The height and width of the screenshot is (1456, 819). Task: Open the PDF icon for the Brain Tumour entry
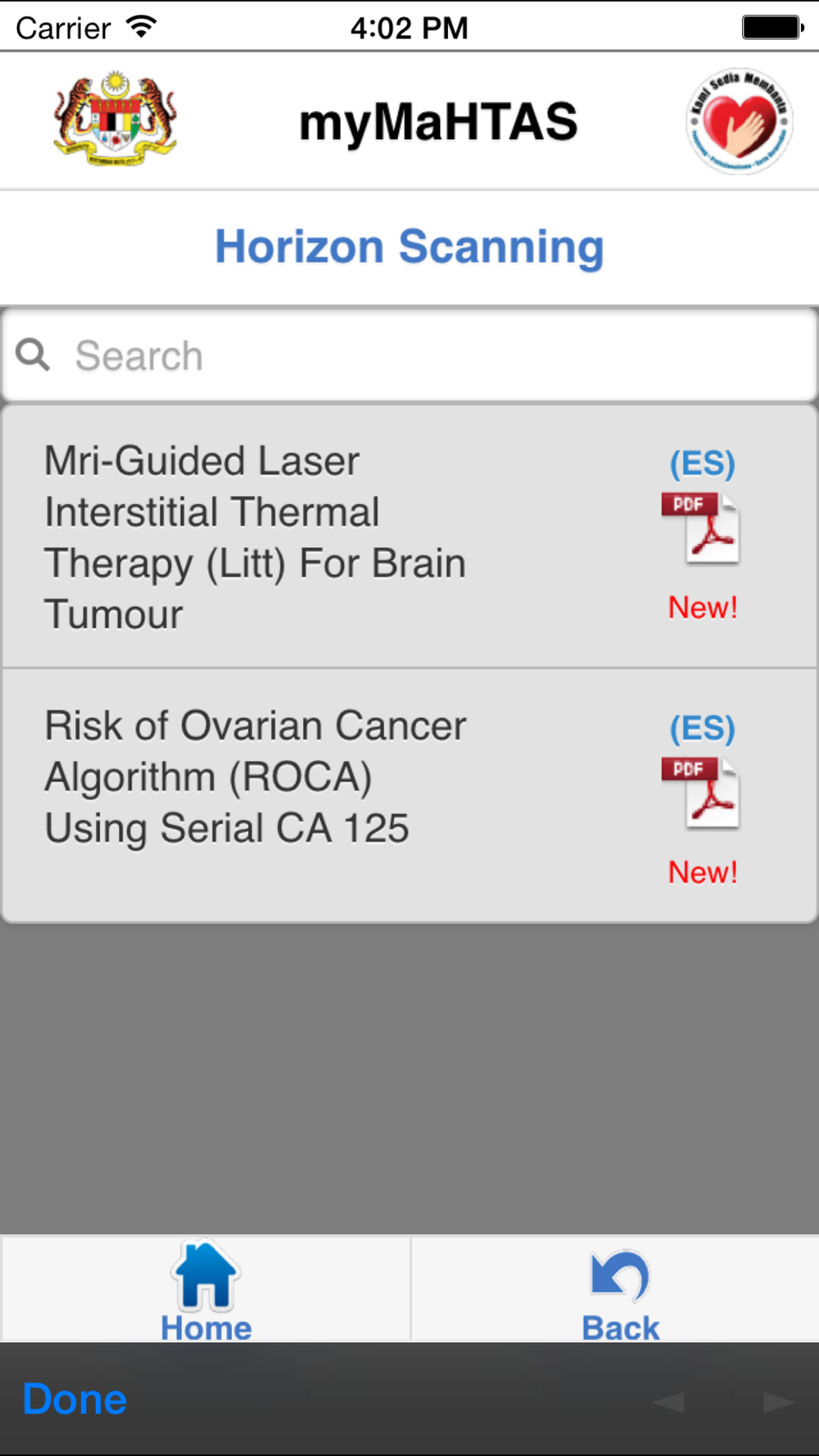[701, 529]
